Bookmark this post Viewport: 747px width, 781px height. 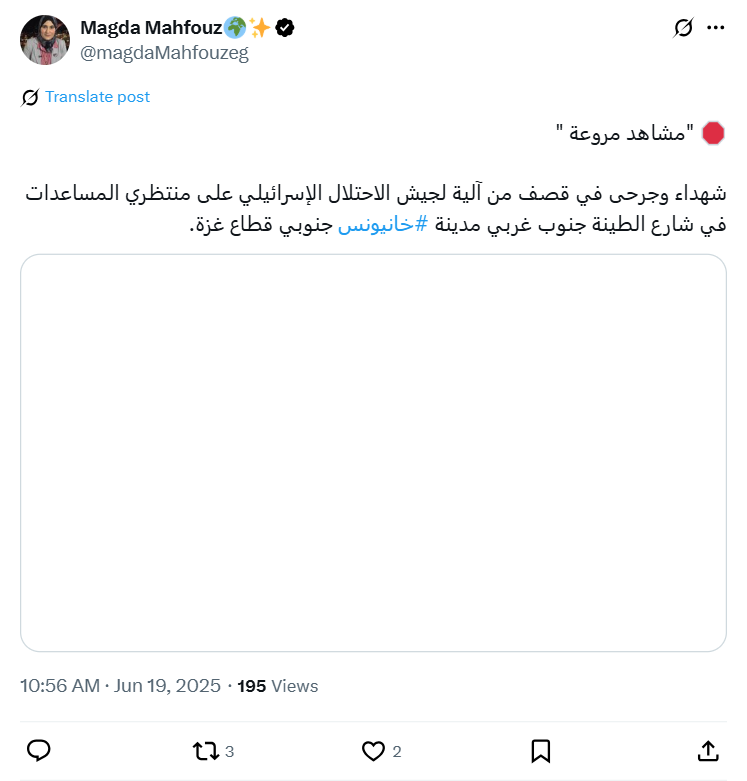(x=540, y=750)
